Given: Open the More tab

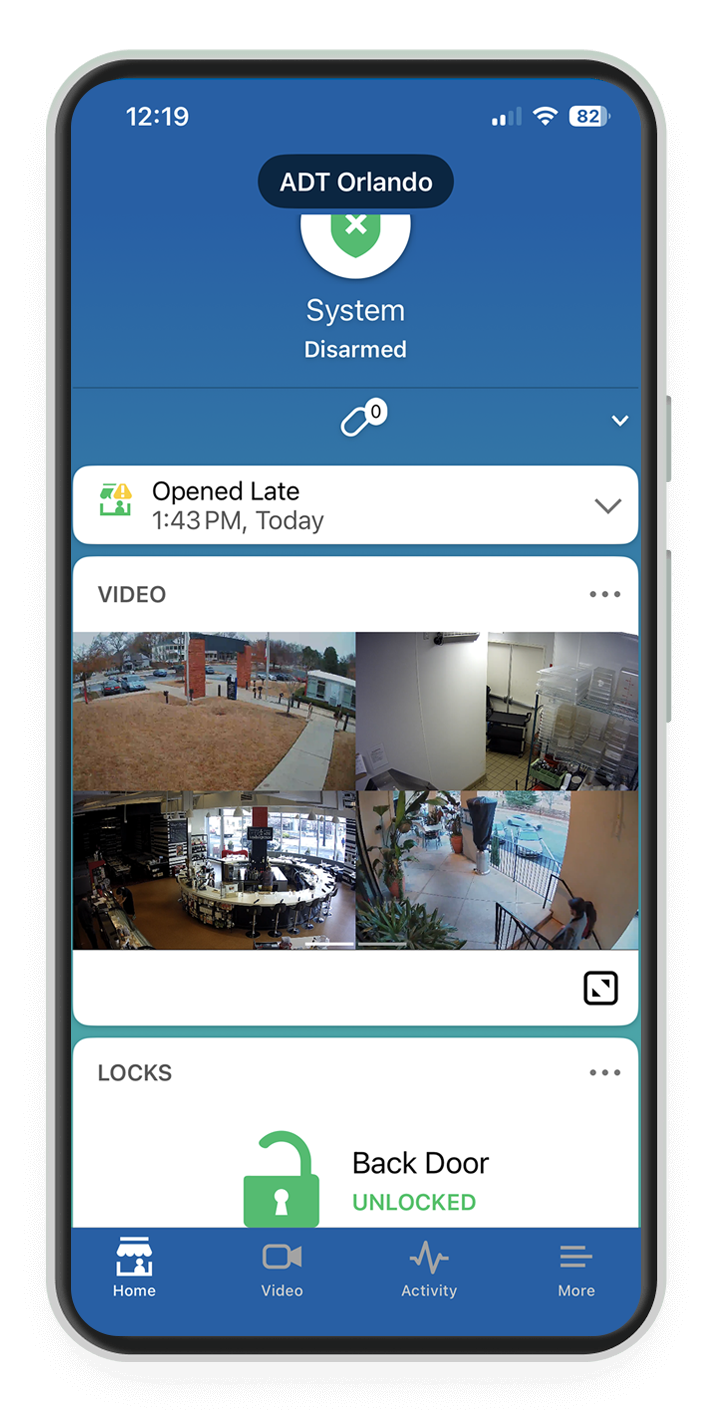Looking at the screenshot, I should click(x=576, y=1267).
